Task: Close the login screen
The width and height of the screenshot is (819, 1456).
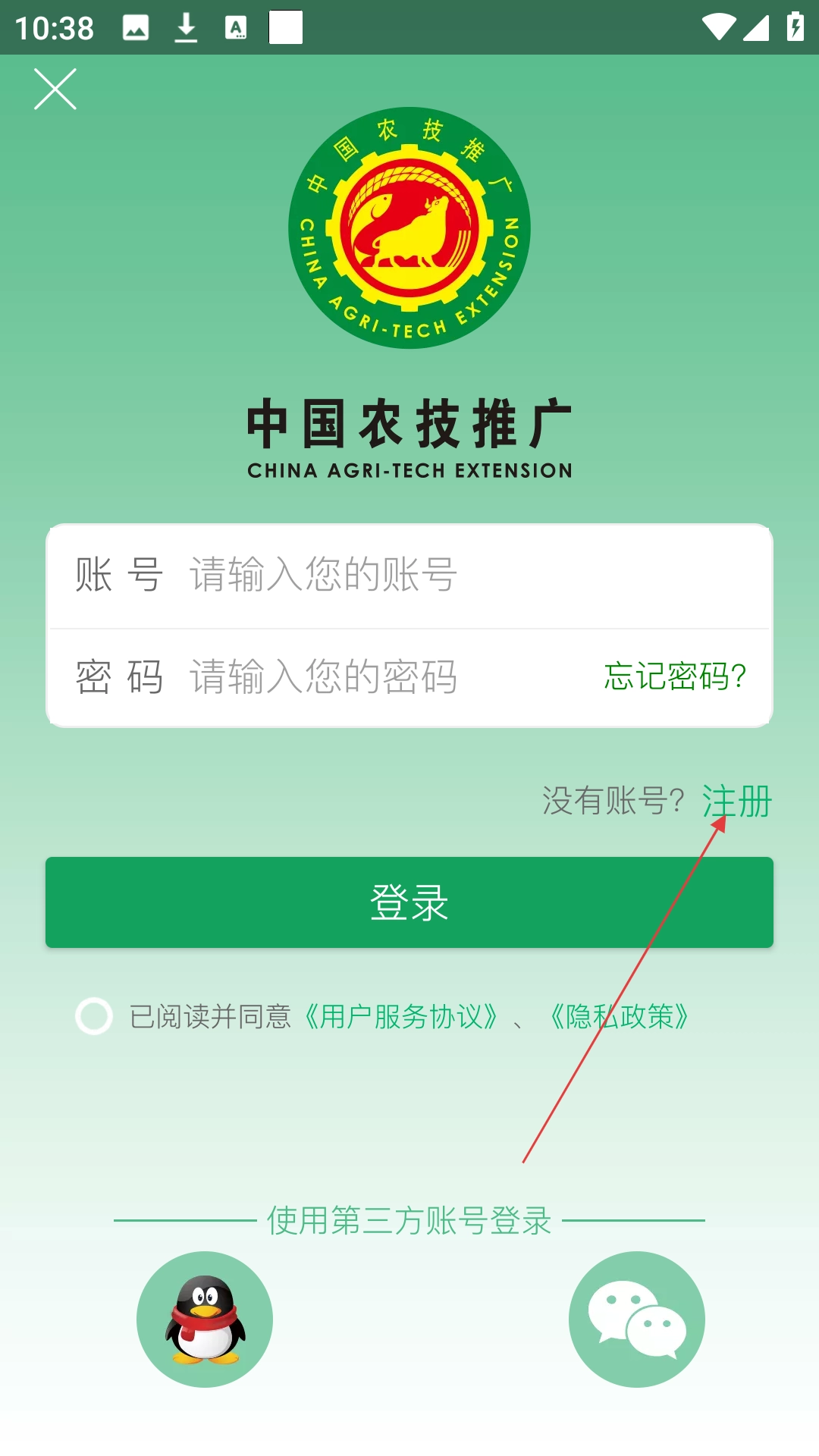Action: [55, 89]
